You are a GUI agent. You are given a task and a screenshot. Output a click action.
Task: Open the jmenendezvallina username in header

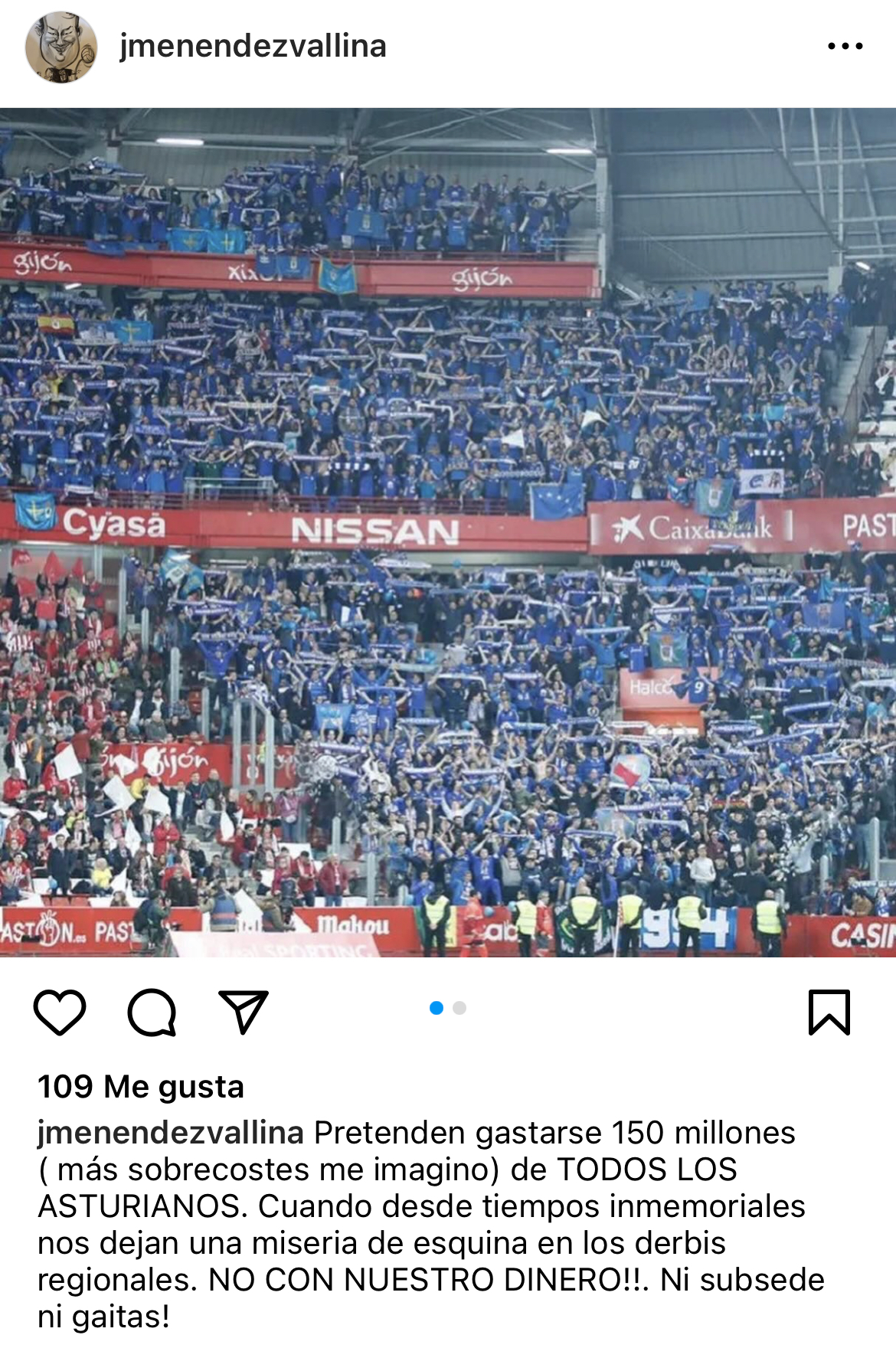(x=253, y=46)
